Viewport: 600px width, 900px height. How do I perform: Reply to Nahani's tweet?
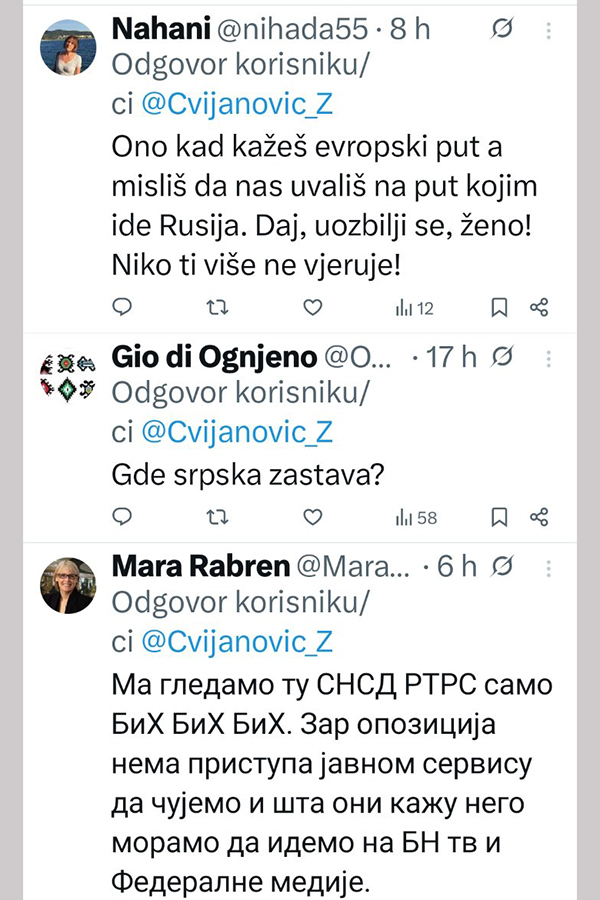[x=120, y=308]
